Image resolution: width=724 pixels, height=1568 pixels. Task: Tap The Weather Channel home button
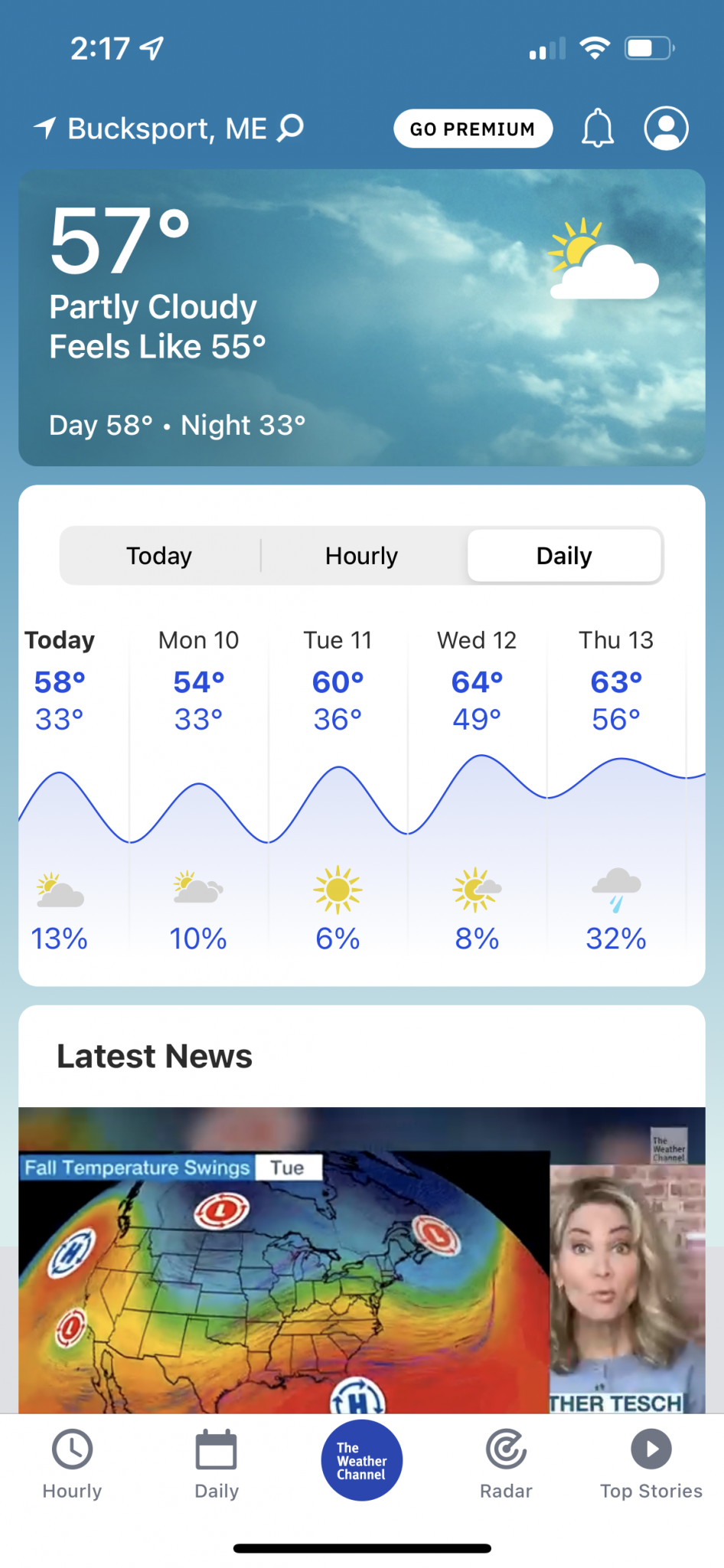click(361, 1460)
